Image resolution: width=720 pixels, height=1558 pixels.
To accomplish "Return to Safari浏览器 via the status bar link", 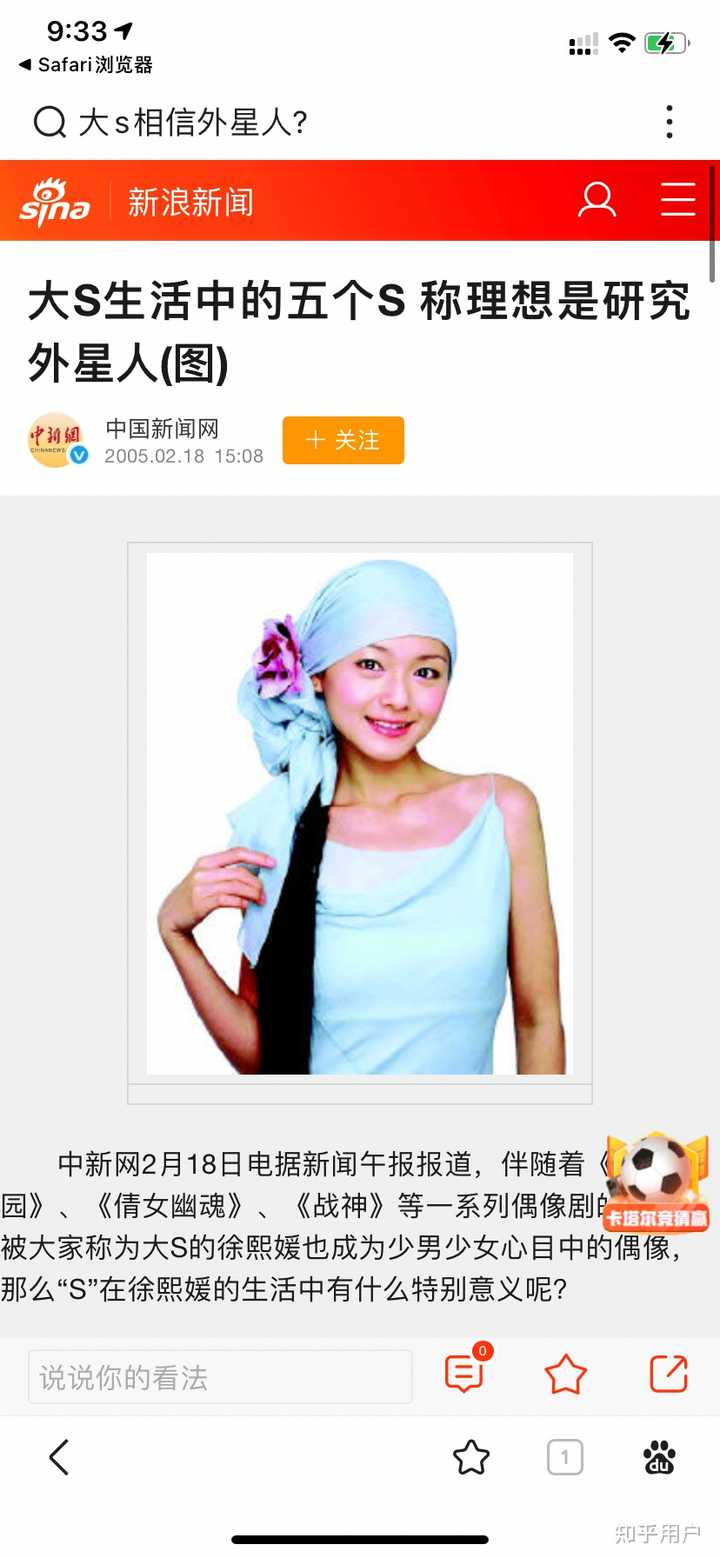I will pyautogui.click(x=86, y=65).
